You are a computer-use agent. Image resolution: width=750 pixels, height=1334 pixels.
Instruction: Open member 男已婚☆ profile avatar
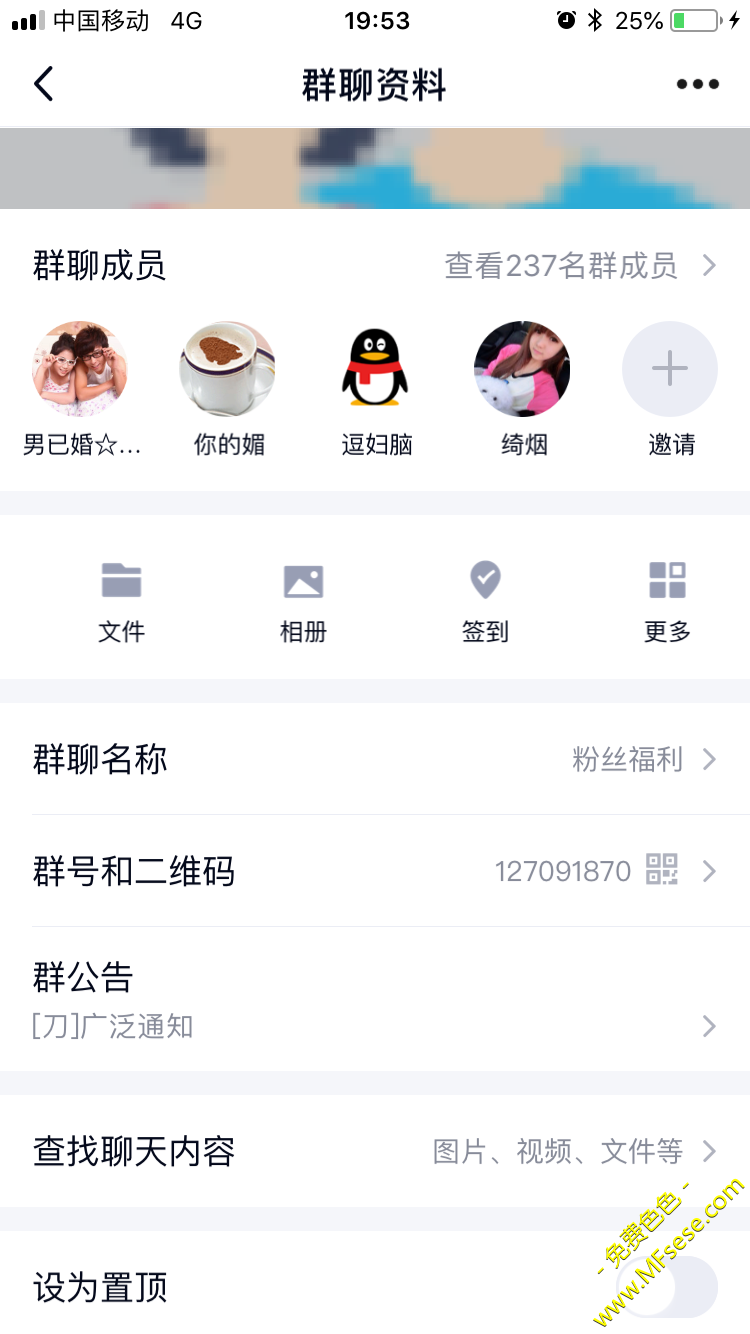click(x=80, y=369)
